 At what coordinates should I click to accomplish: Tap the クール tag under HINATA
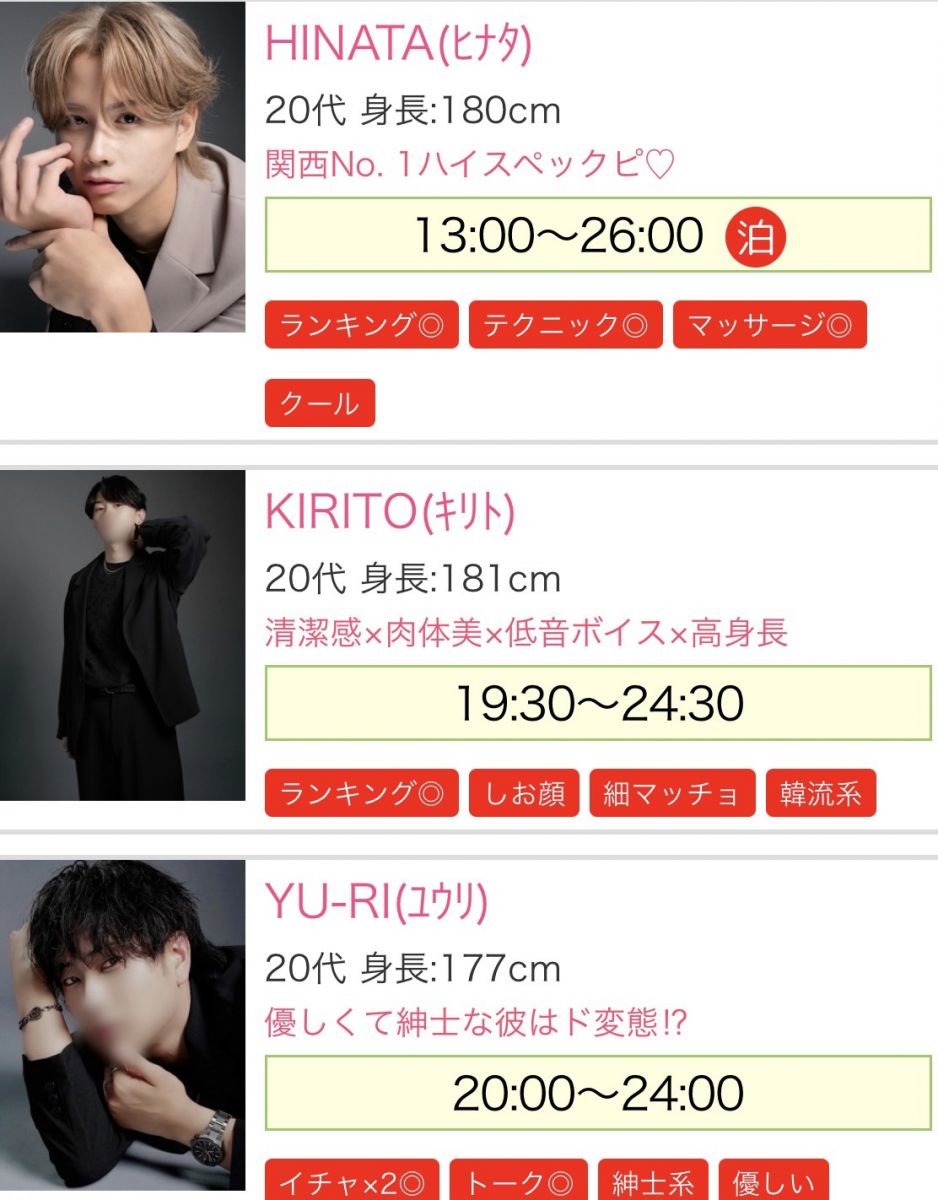pyautogui.click(x=319, y=403)
